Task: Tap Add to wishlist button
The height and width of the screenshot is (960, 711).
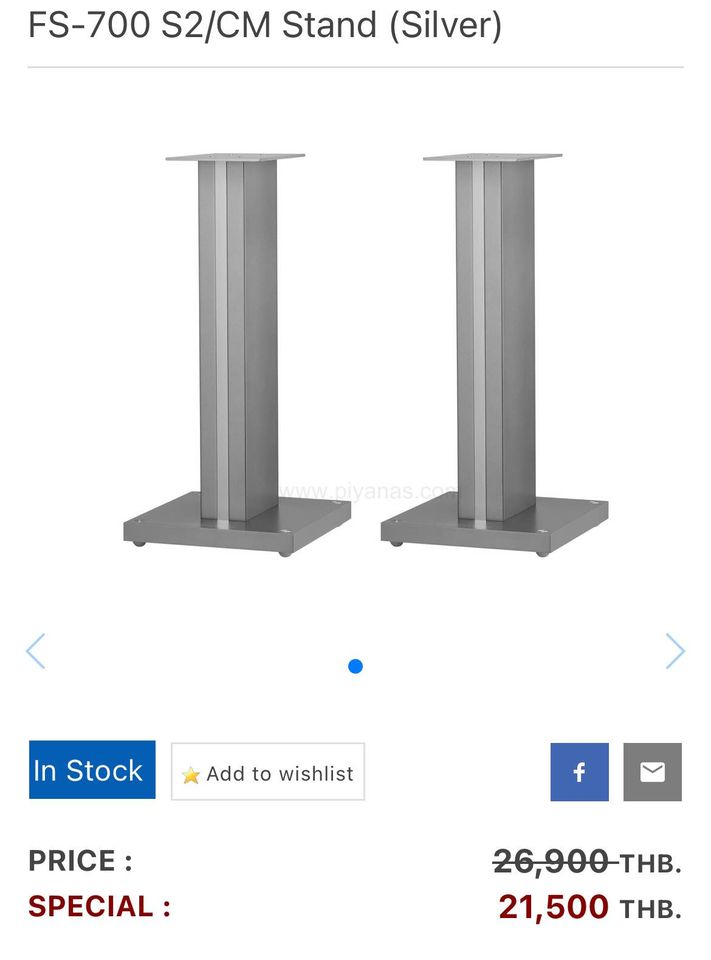Action: tap(268, 772)
